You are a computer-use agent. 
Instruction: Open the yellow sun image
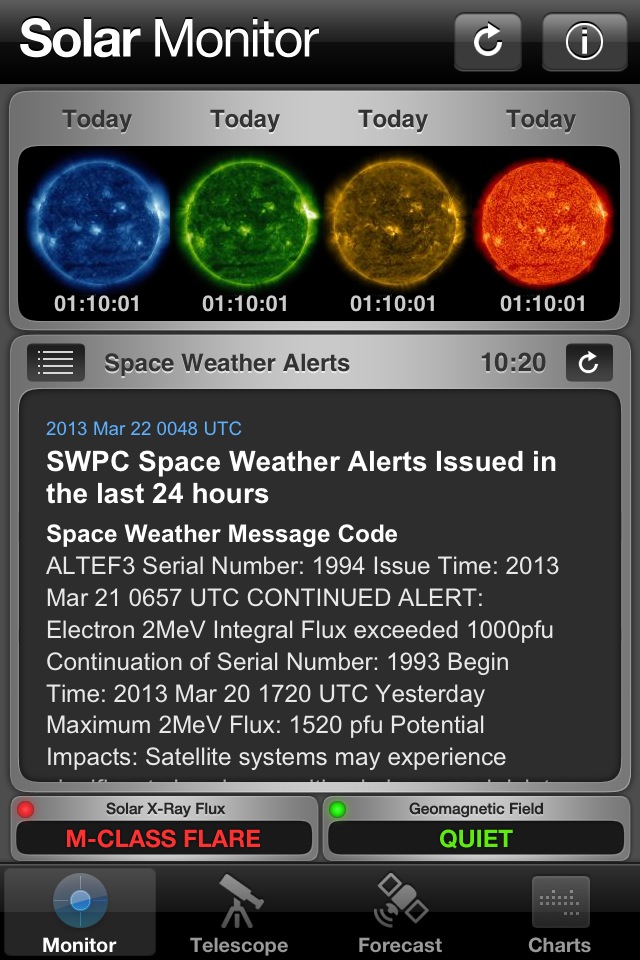pos(393,226)
